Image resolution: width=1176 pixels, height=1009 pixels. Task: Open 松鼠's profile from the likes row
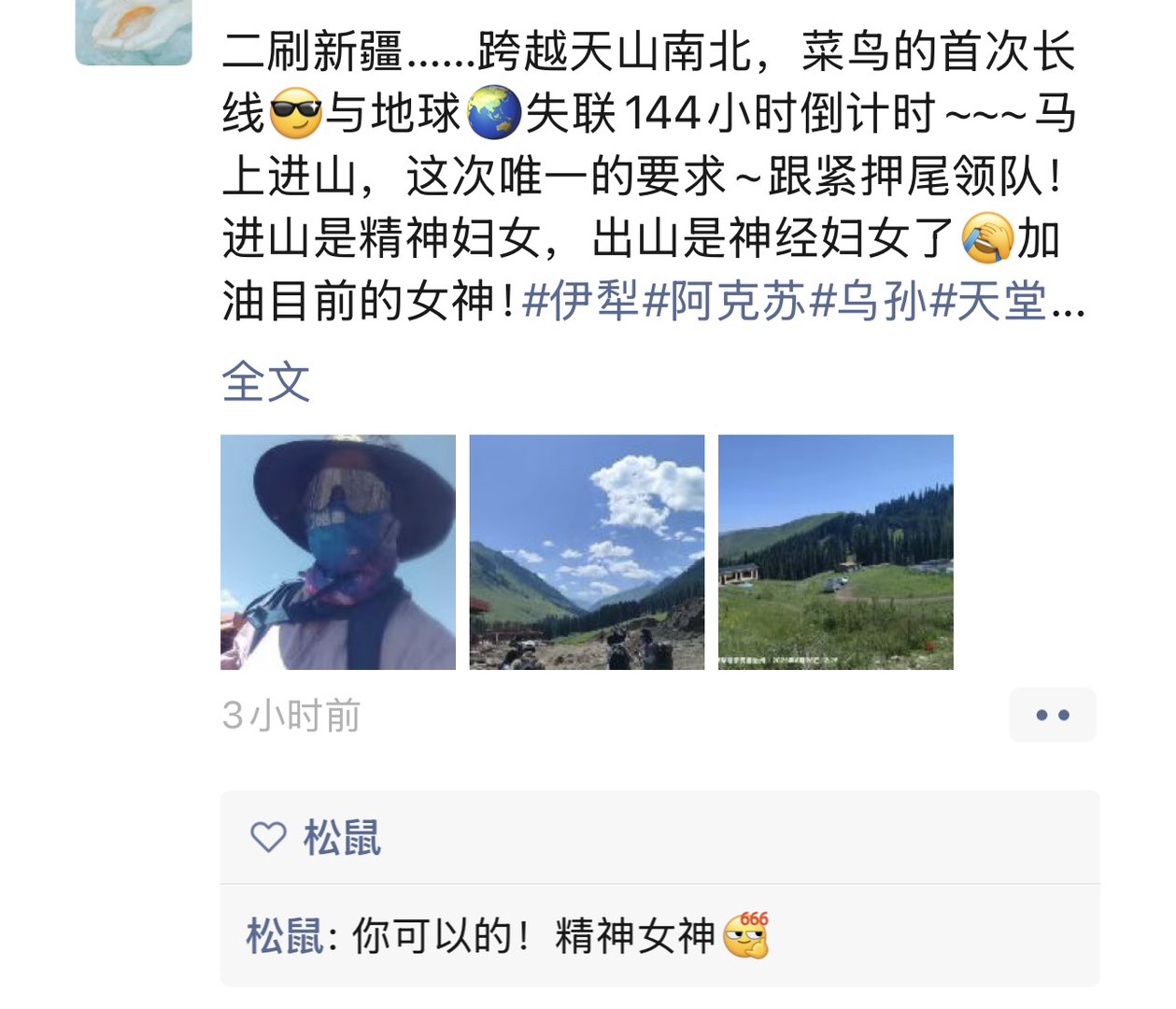(342, 837)
